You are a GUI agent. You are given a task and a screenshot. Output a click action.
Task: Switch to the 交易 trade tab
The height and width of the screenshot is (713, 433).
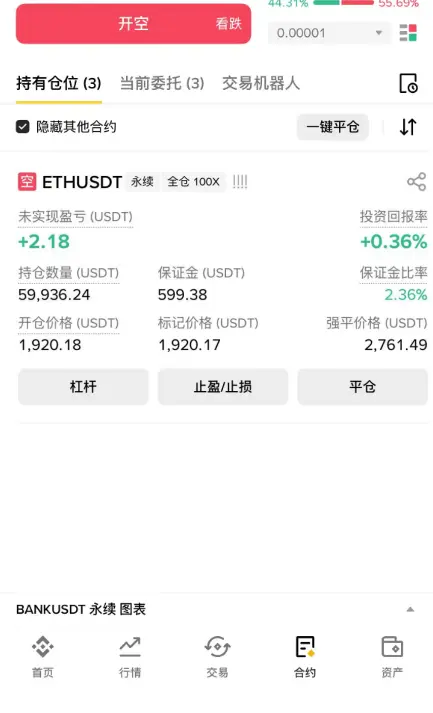pyautogui.click(x=217, y=657)
